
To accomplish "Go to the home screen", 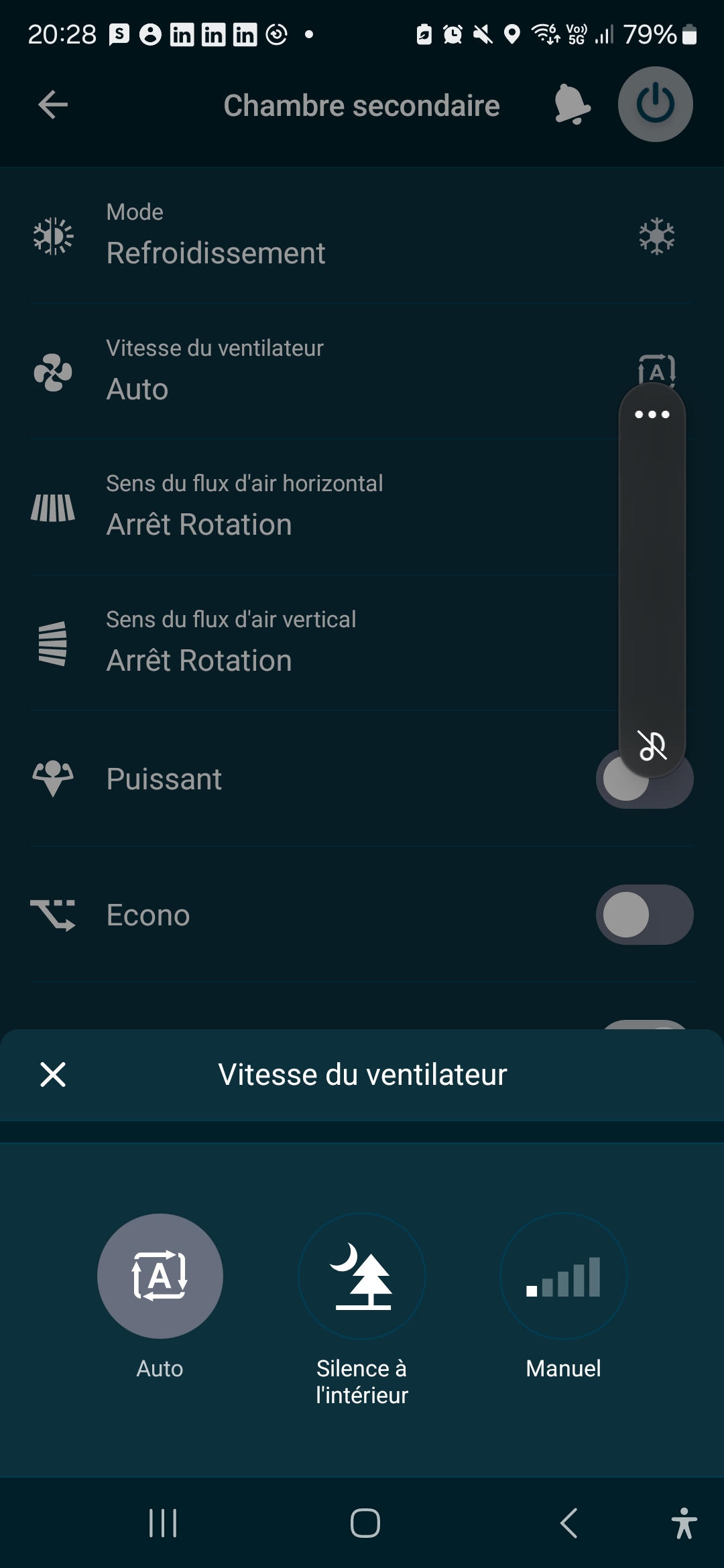I will 365,1523.
